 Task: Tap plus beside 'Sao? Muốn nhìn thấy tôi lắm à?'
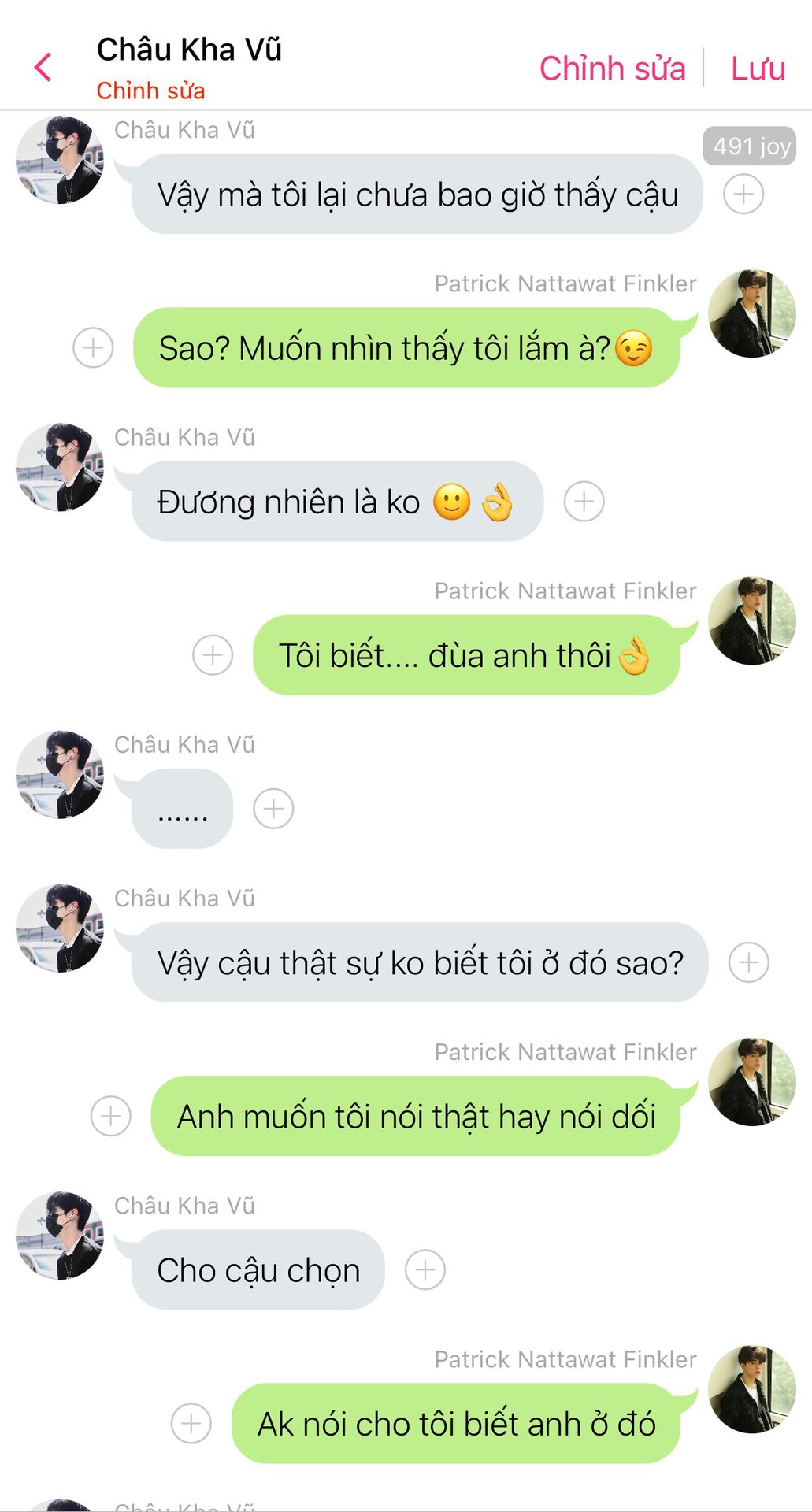(x=93, y=347)
